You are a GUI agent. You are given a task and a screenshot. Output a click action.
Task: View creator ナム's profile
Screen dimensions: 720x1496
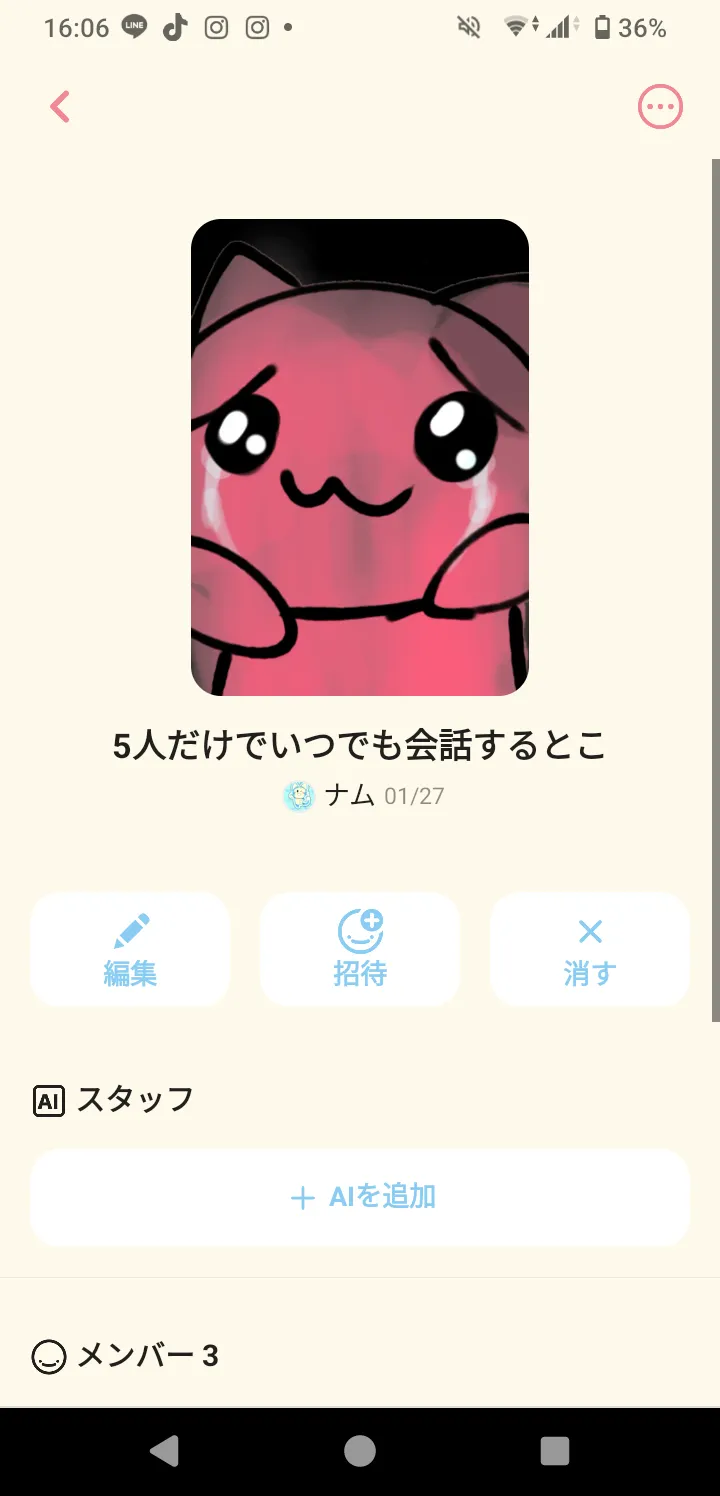click(332, 796)
